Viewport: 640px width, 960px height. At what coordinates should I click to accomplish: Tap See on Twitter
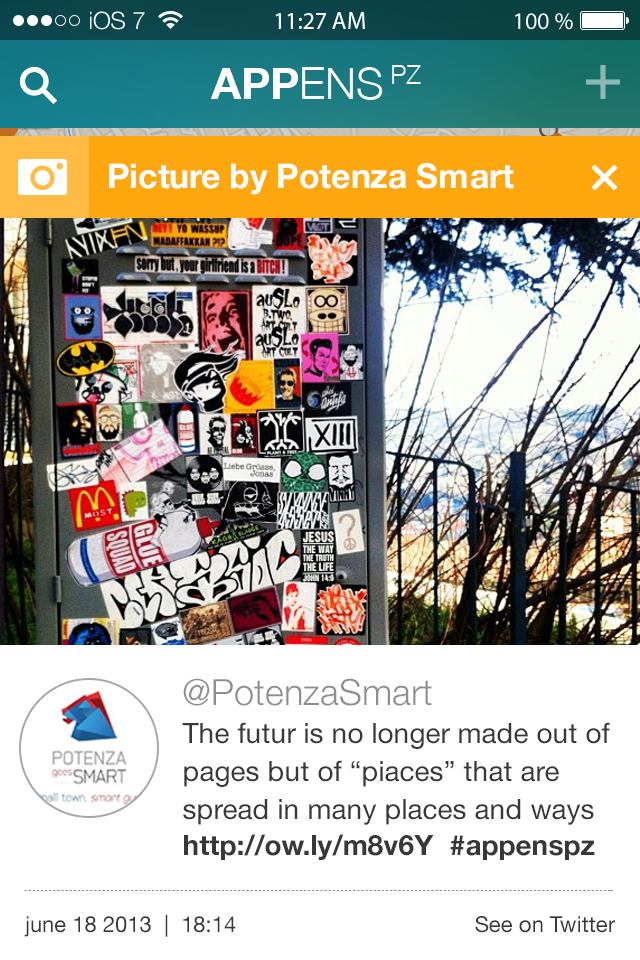(544, 925)
